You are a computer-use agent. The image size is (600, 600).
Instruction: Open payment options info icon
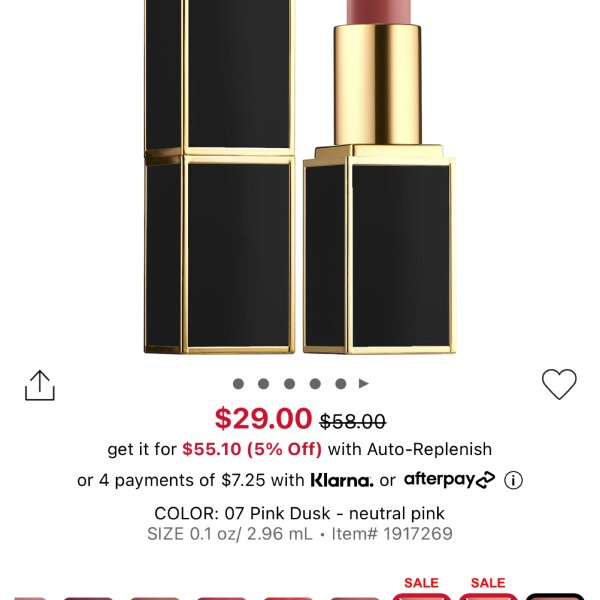pos(514,480)
